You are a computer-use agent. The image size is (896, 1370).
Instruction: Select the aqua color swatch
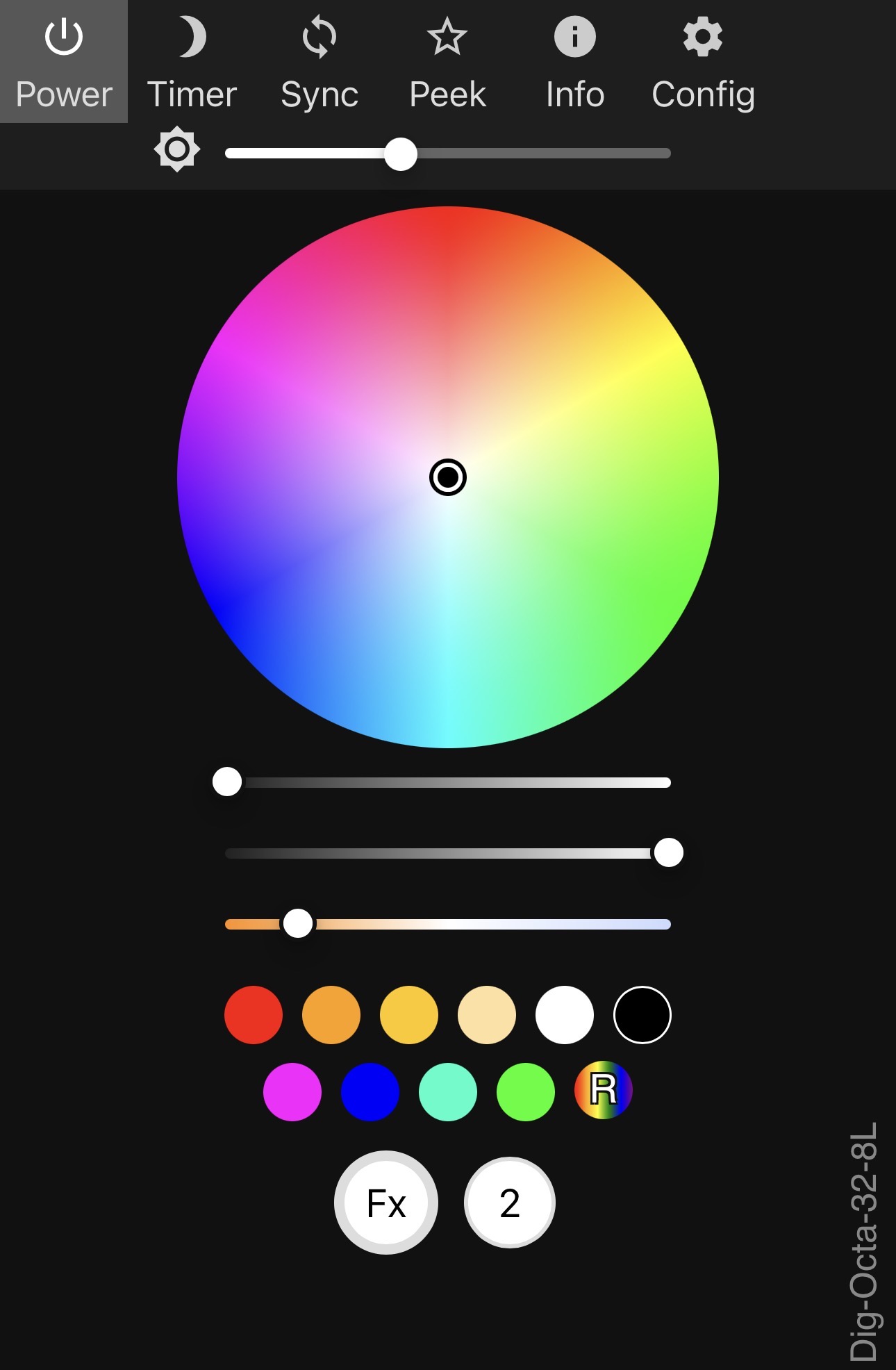448,1091
